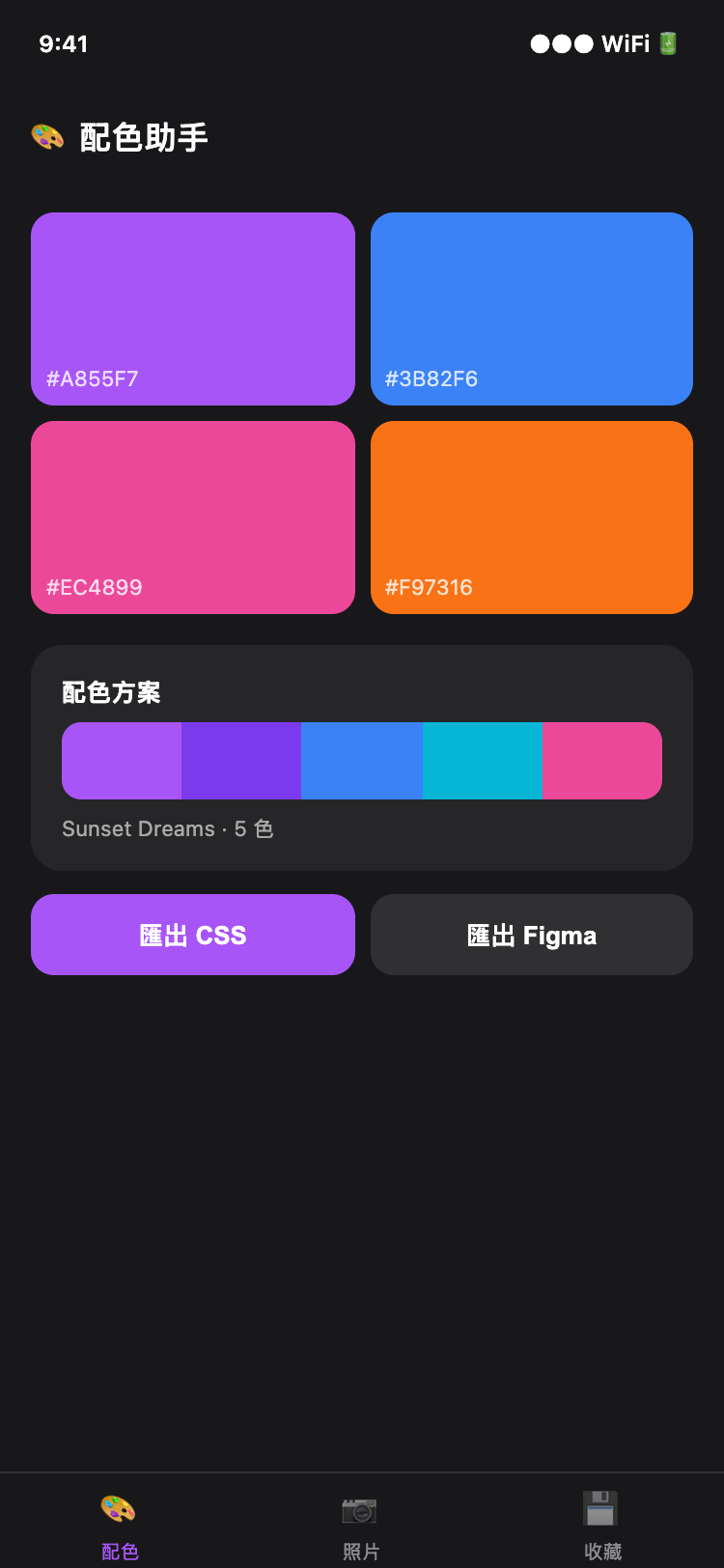Screen dimensions: 724x1568
Task: Select the pink #EC4899 color card
Action: click(192, 517)
